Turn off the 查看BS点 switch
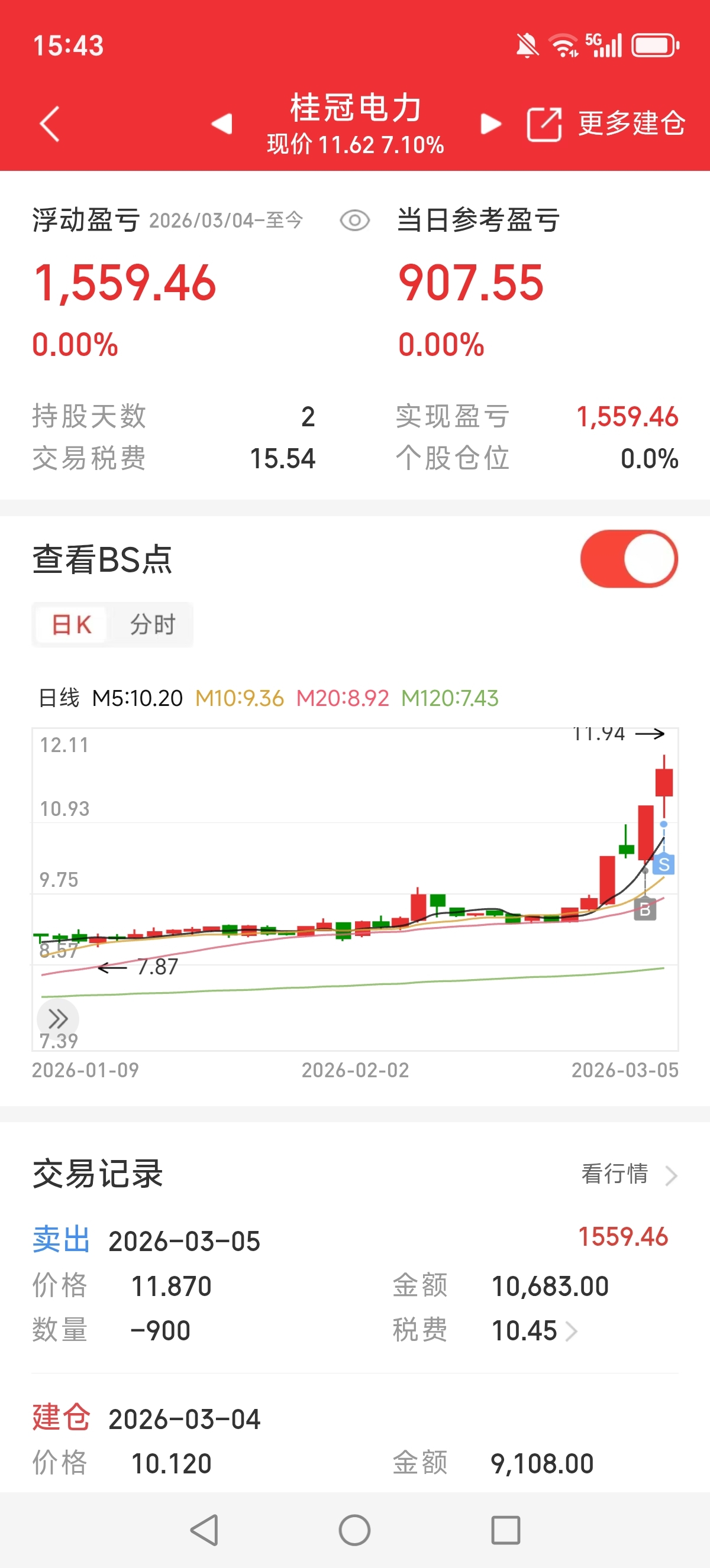 (629, 559)
